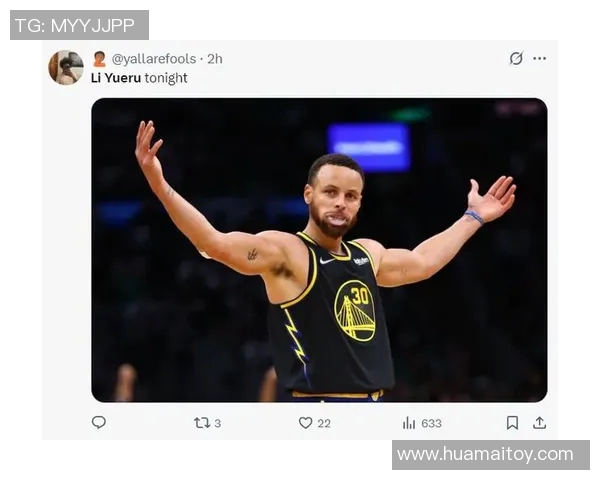The width and height of the screenshot is (600, 480).
Task: Reply to the Li Yueru tweet
Action: coord(99,422)
